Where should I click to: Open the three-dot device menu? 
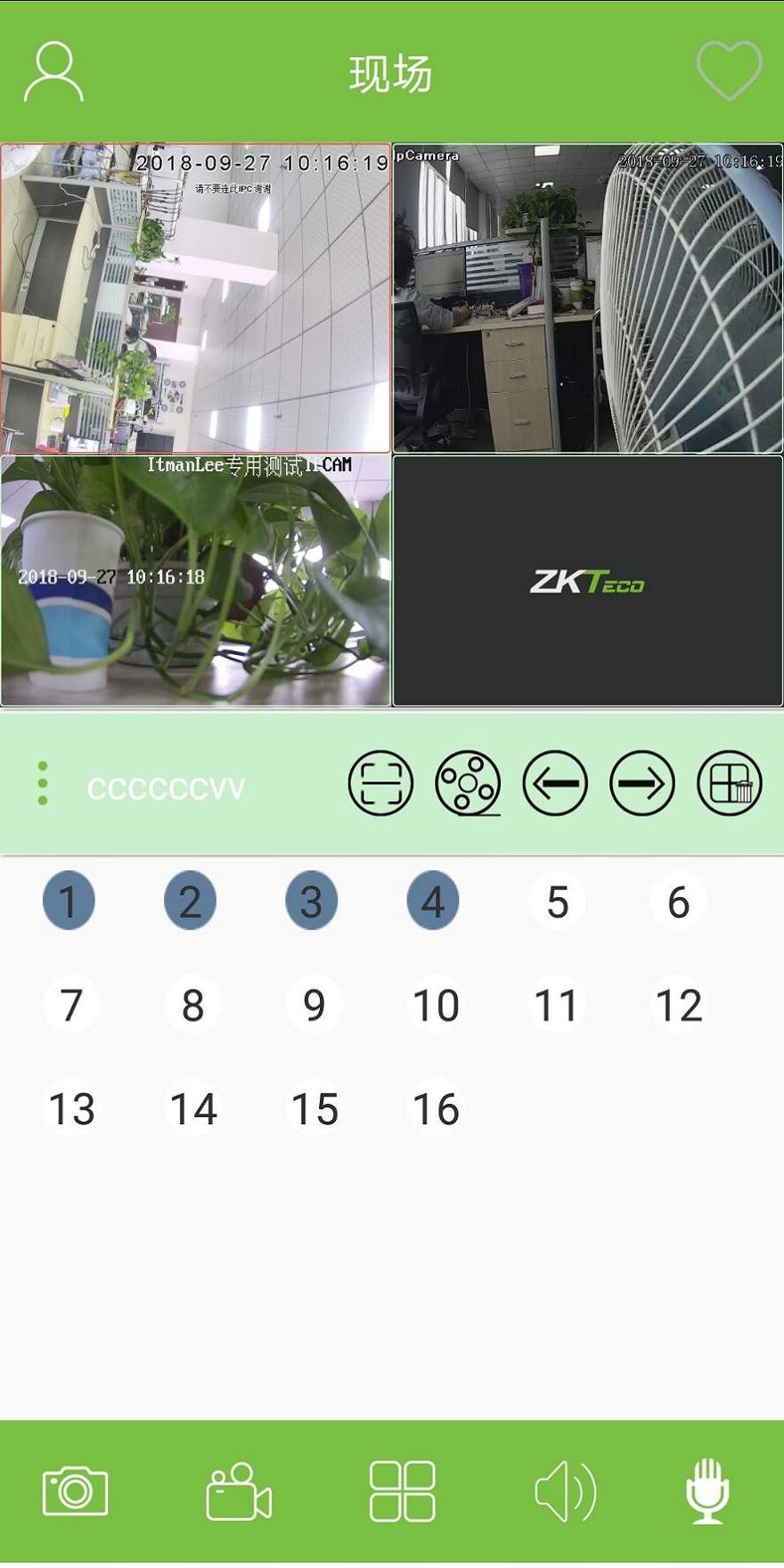pyautogui.click(x=43, y=784)
